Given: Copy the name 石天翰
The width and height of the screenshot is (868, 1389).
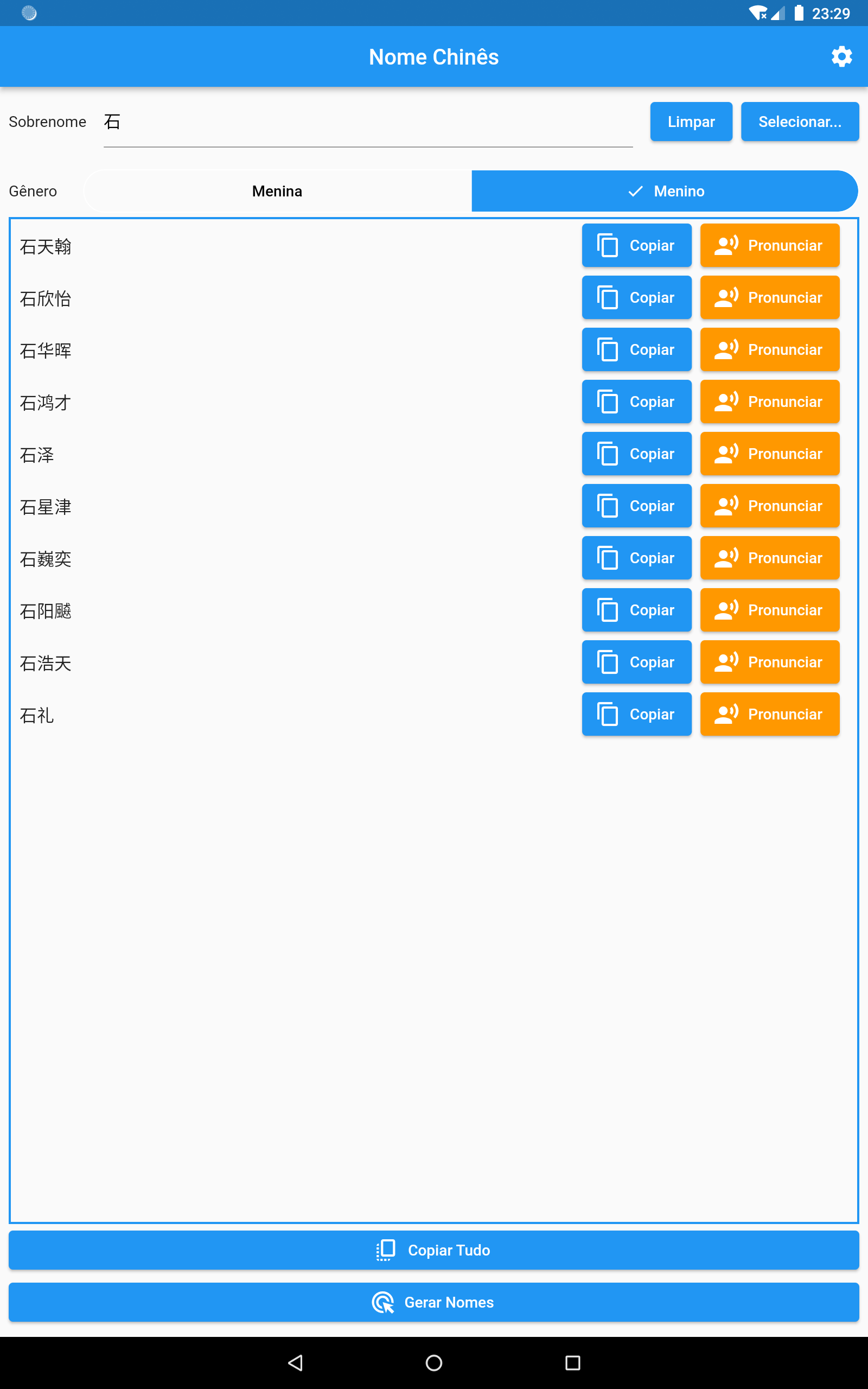Looking at the screenshot, I should (x=637, y=245).
